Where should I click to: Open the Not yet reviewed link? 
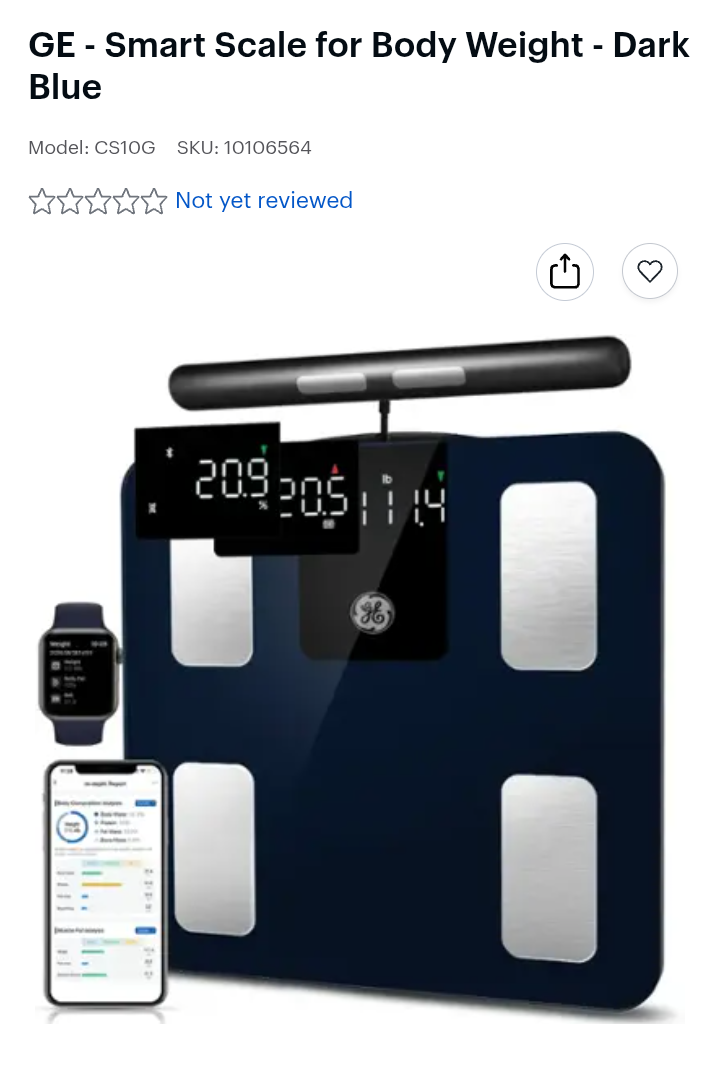(x=264, y=200)
